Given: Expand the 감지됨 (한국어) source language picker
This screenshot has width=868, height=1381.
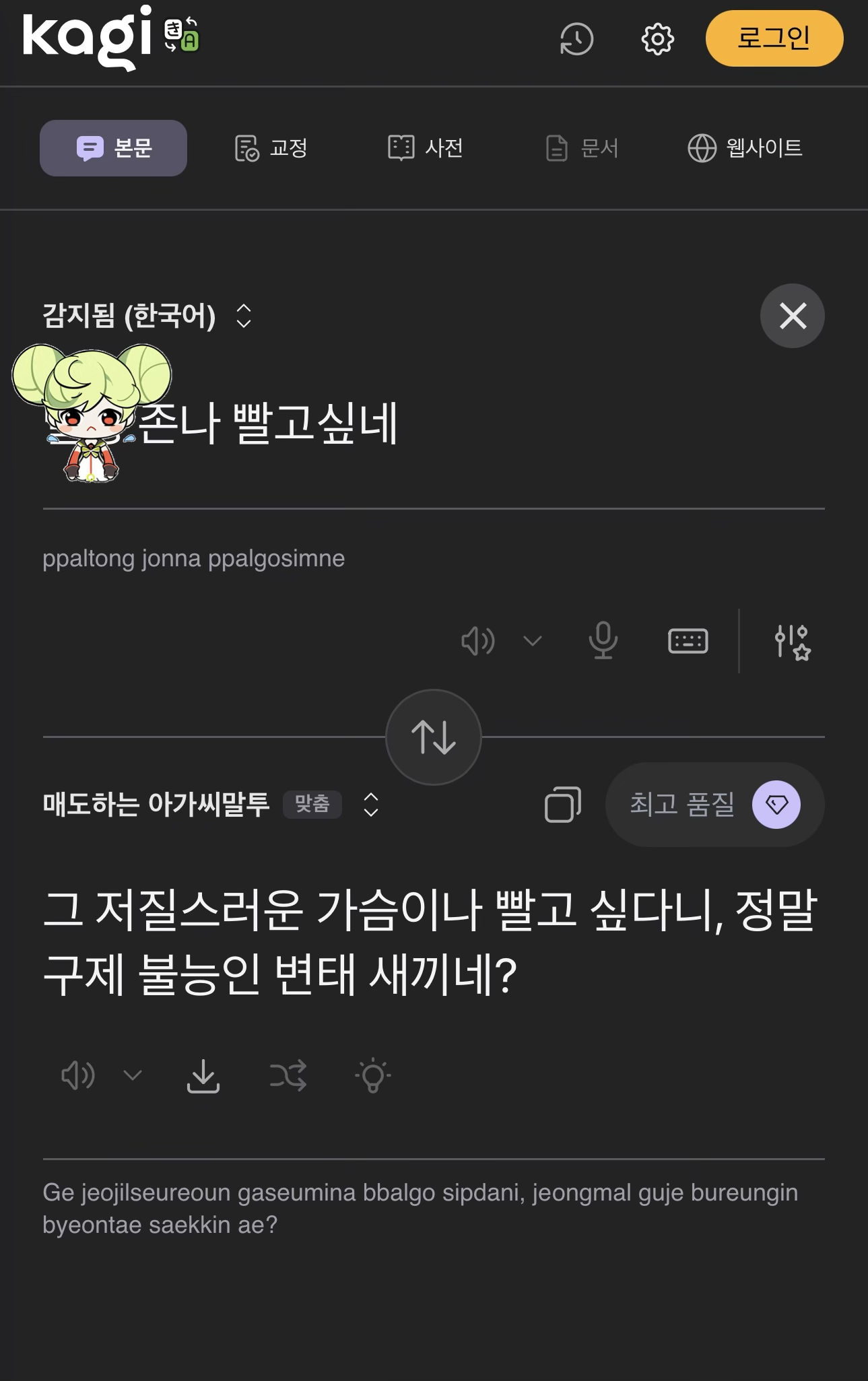Looking at the screenshot, I should pos(147,316).
